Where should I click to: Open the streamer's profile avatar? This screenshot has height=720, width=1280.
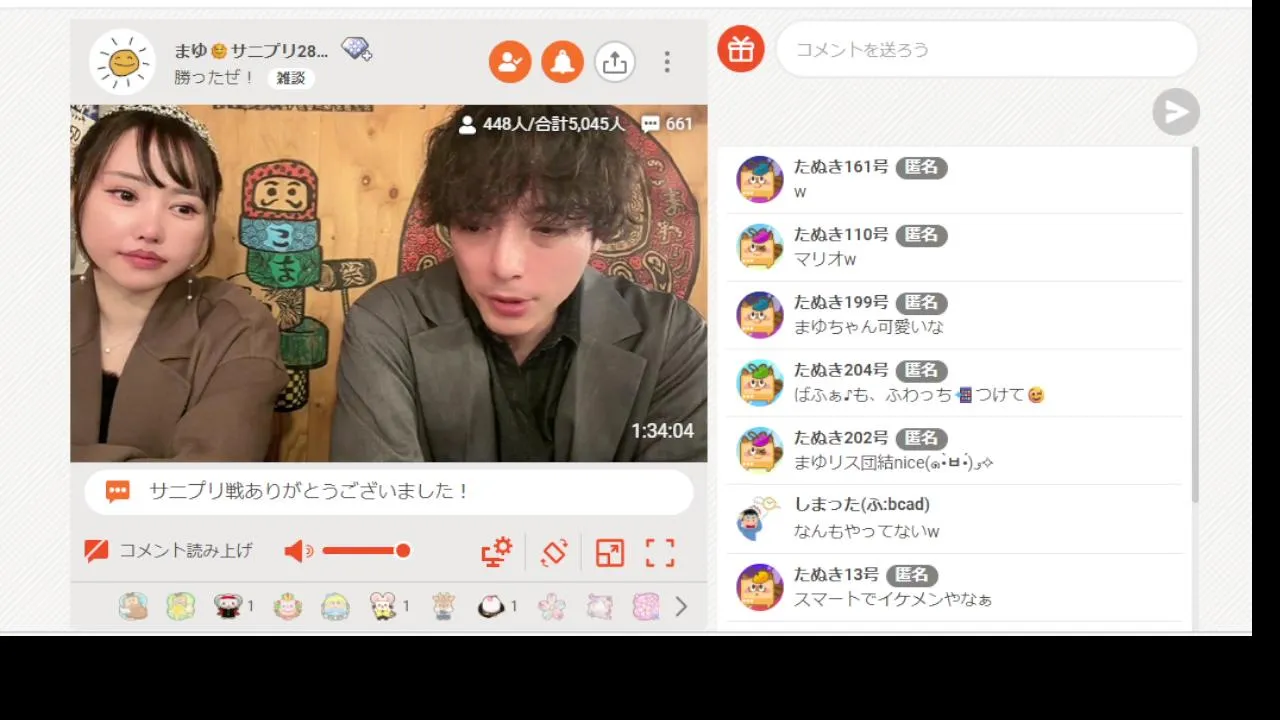coord(122,62)
